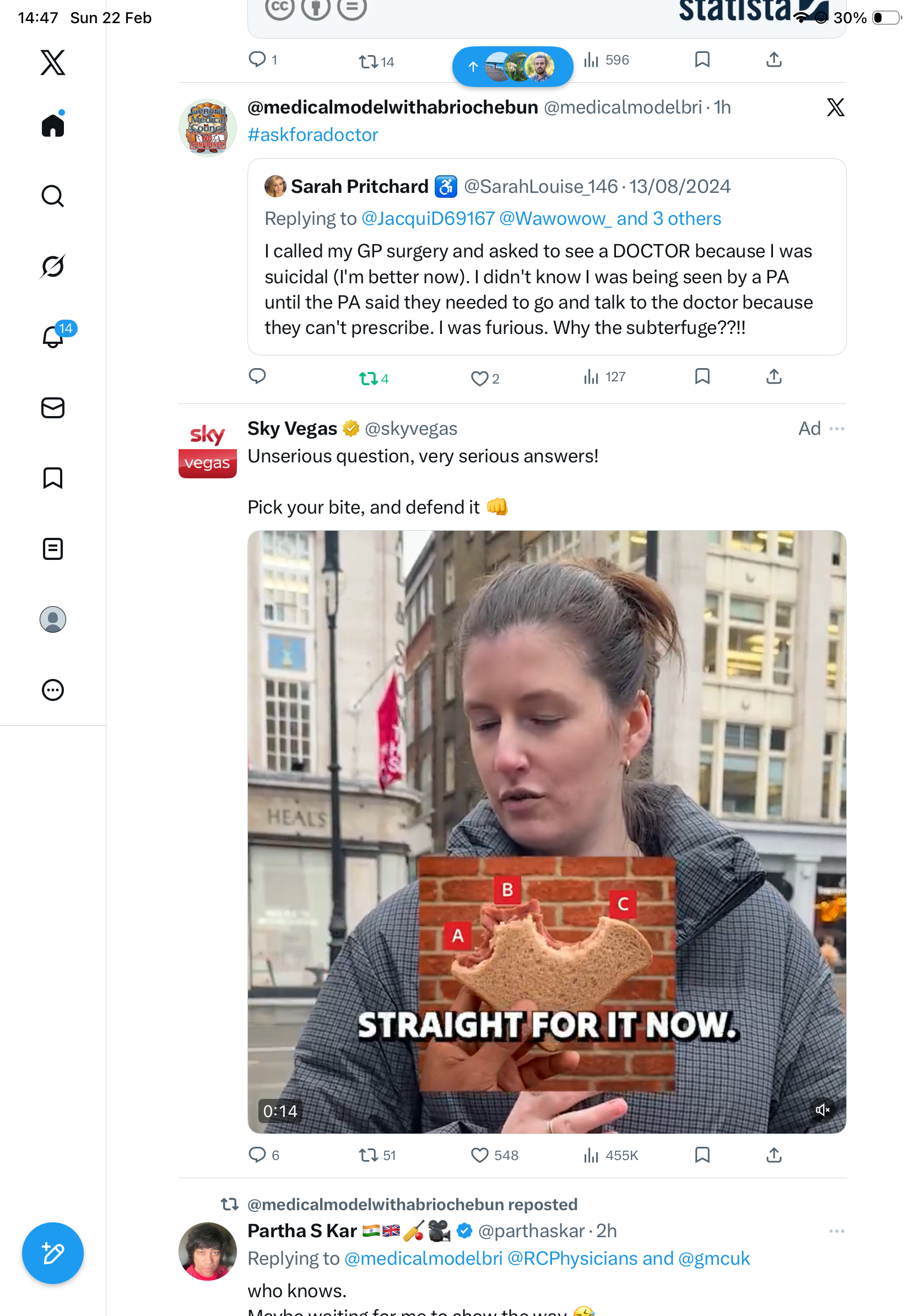Open the notifications bell
Screen dimensions: 919x1316
[53, 337]
